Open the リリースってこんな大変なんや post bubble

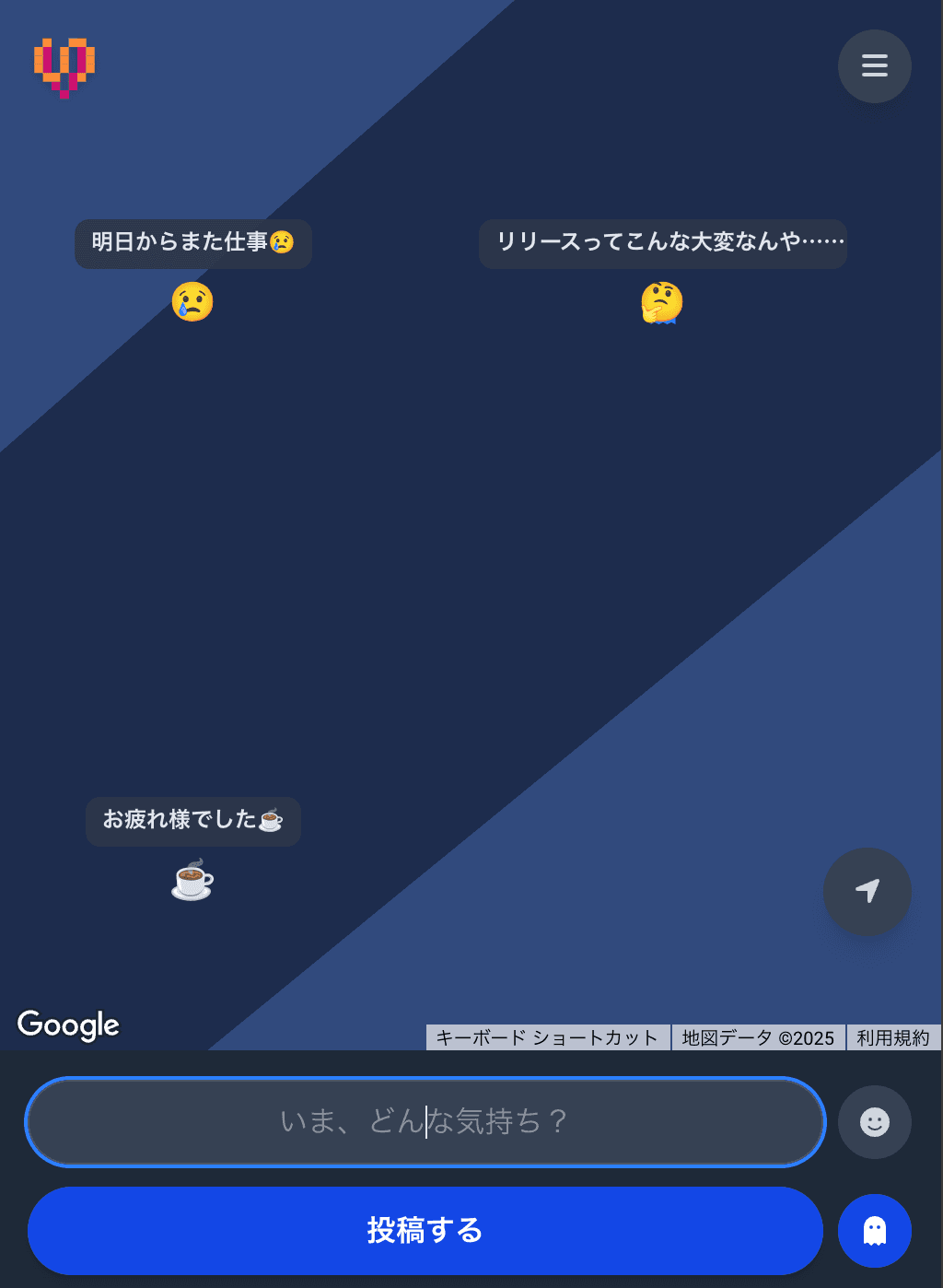pos(662,243)
